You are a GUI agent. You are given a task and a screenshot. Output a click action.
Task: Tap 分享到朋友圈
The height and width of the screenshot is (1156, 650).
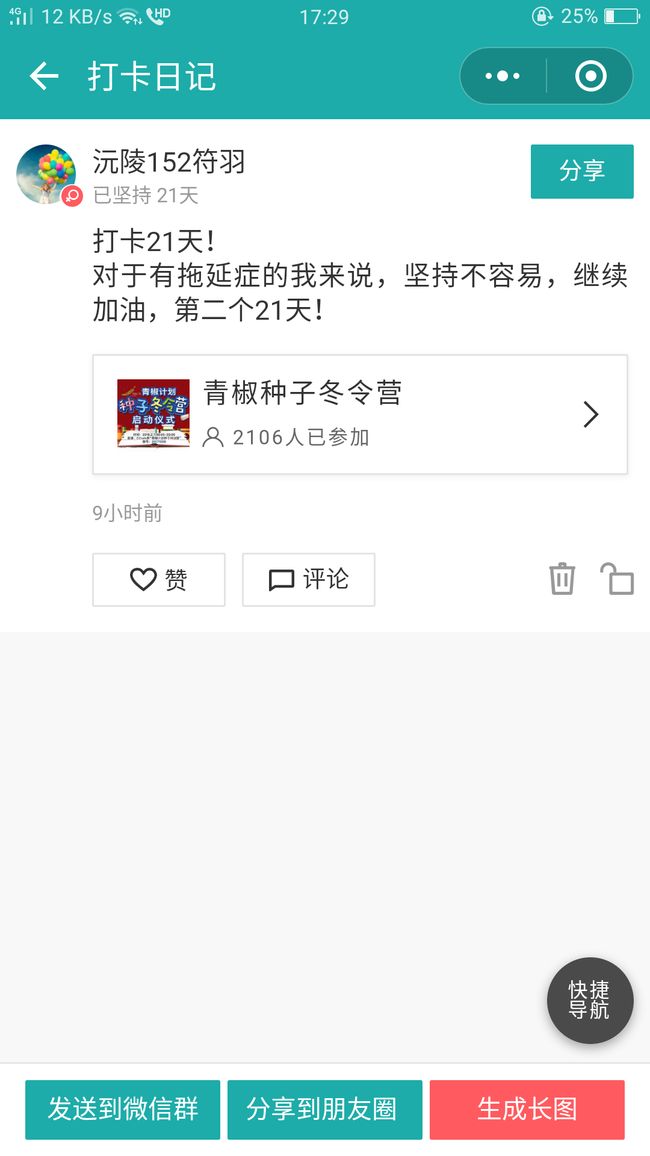click(x=324, y=1109)
